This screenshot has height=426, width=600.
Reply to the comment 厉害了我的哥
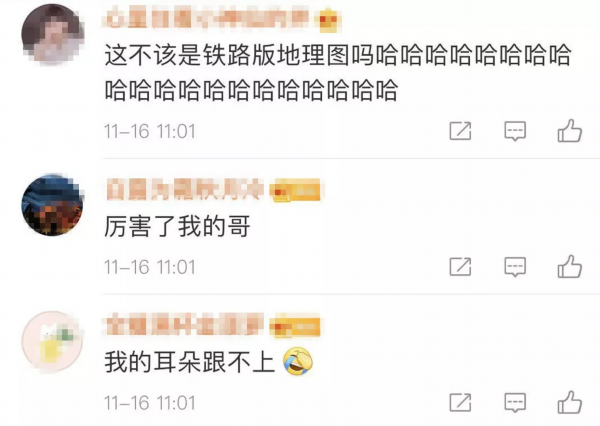point(515,267)
